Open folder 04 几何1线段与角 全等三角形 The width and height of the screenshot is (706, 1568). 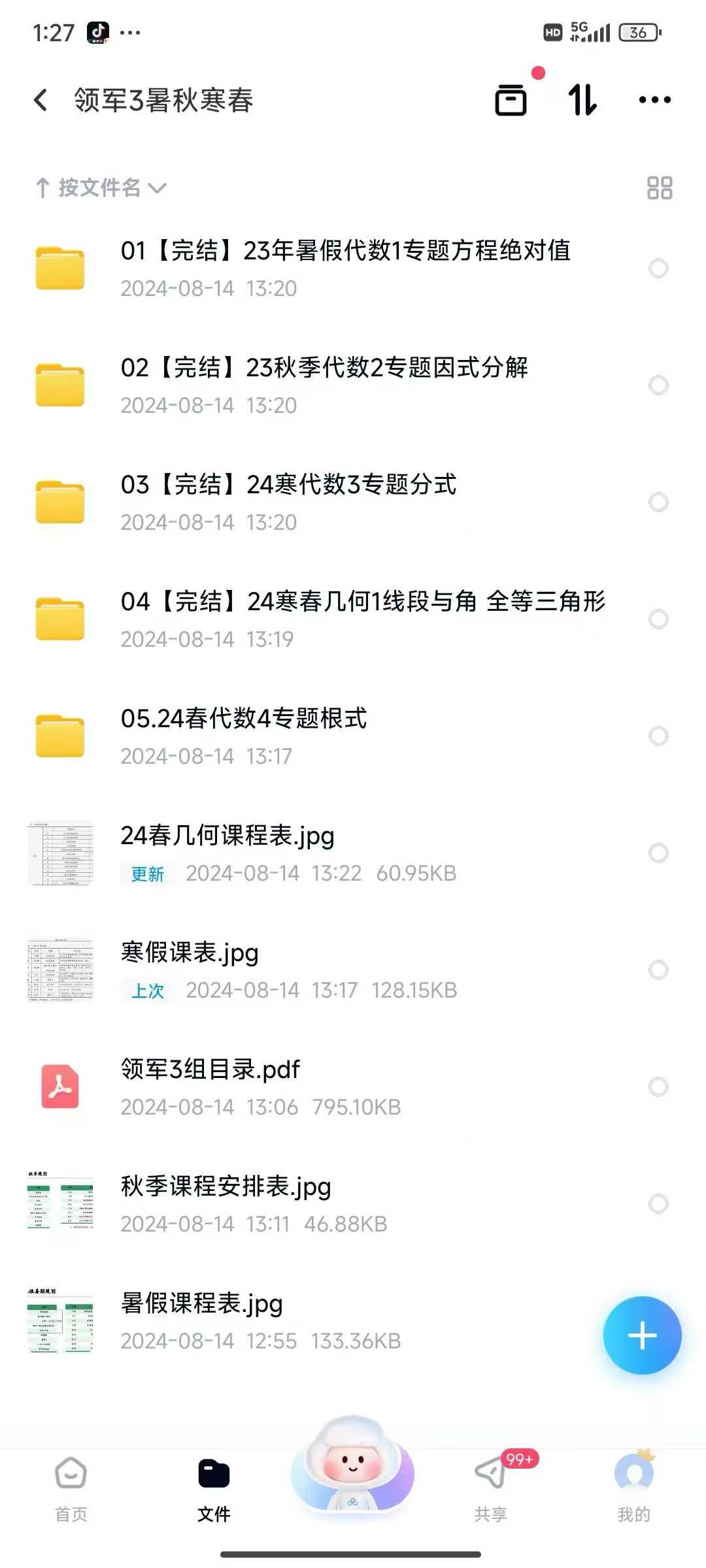363,619
